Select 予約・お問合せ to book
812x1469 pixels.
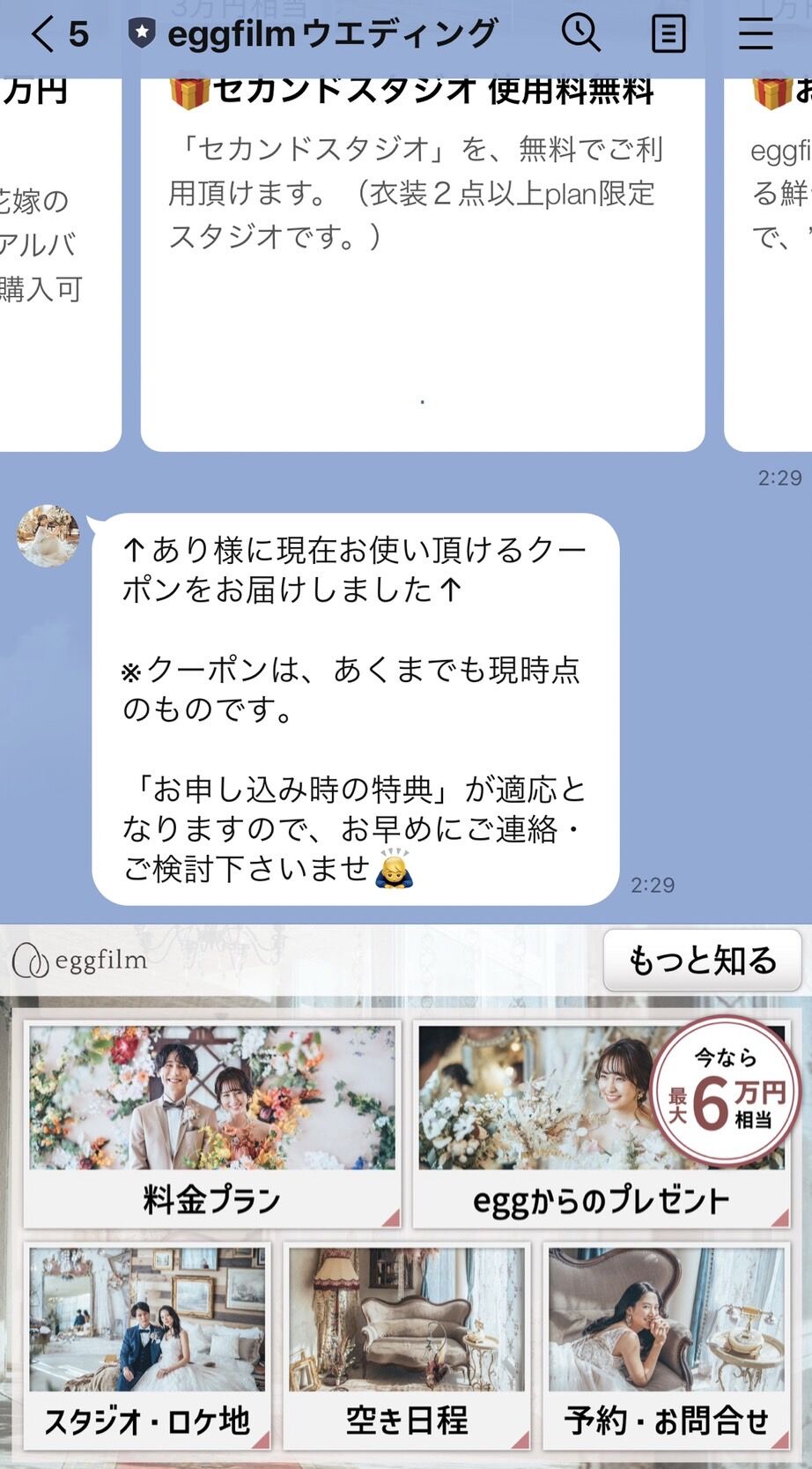(x=666, y=1345)
